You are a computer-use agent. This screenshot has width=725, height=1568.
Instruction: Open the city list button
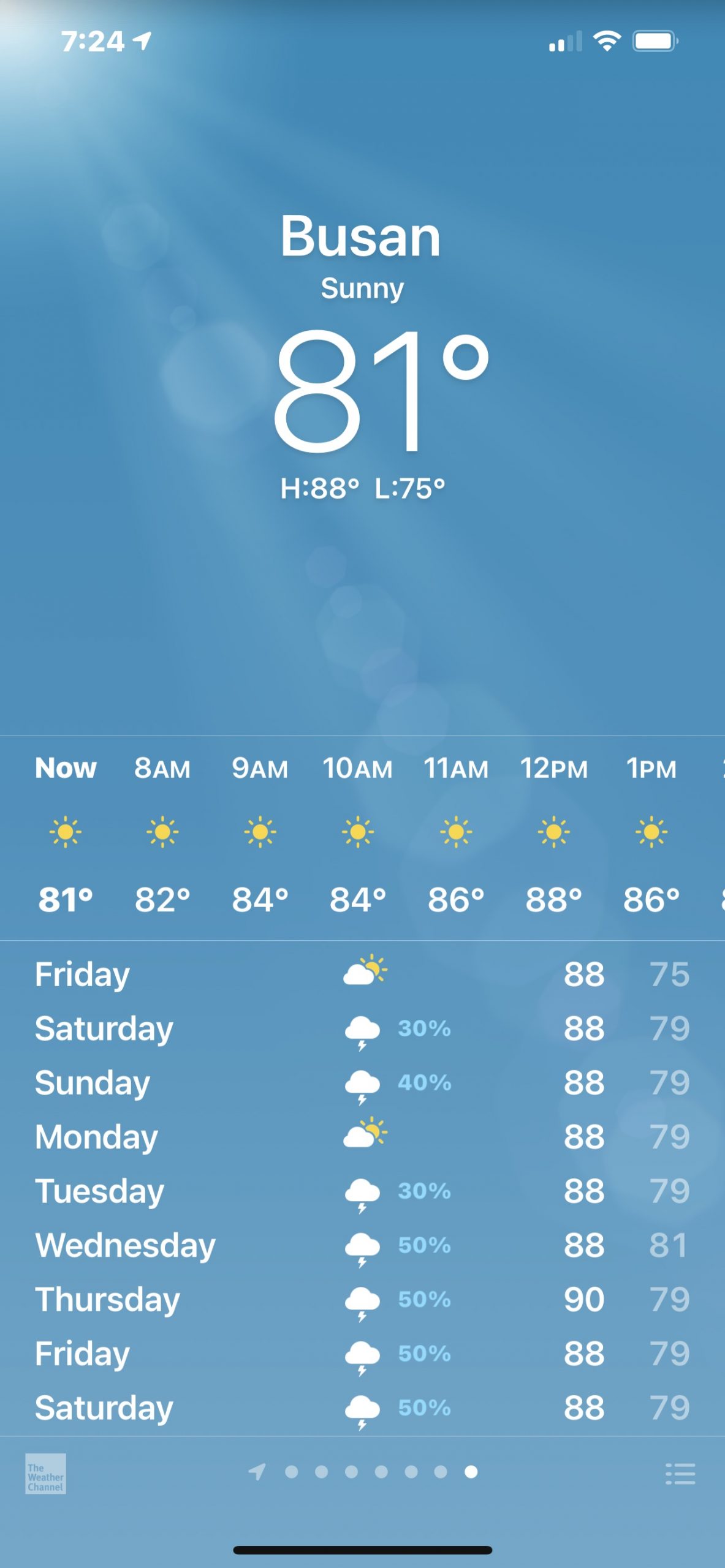pyautogui.click(x=680, y=1474)
